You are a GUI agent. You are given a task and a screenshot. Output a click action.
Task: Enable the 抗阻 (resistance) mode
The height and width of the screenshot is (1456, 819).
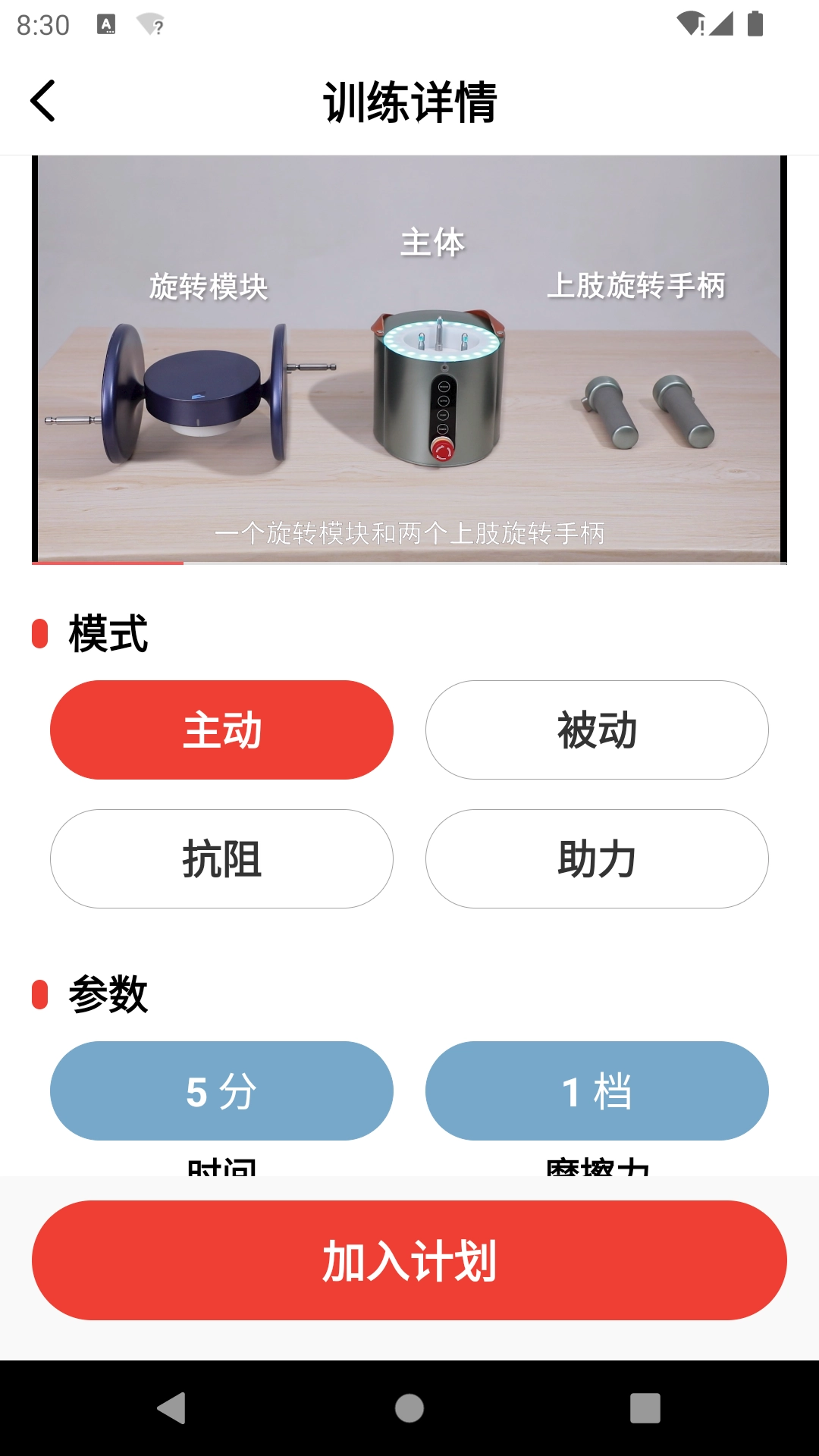coord(221,859)
